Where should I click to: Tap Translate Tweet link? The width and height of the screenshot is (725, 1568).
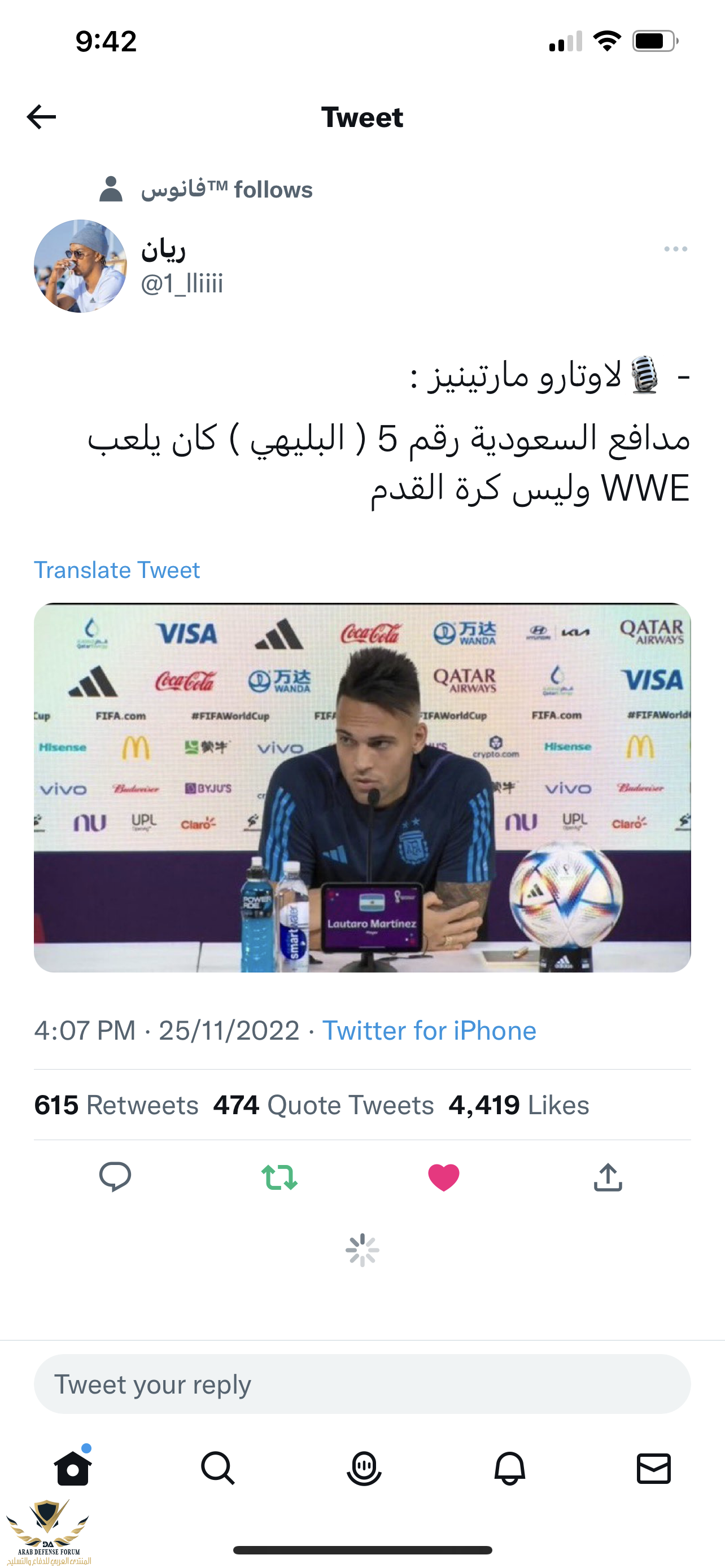[116, 570]
